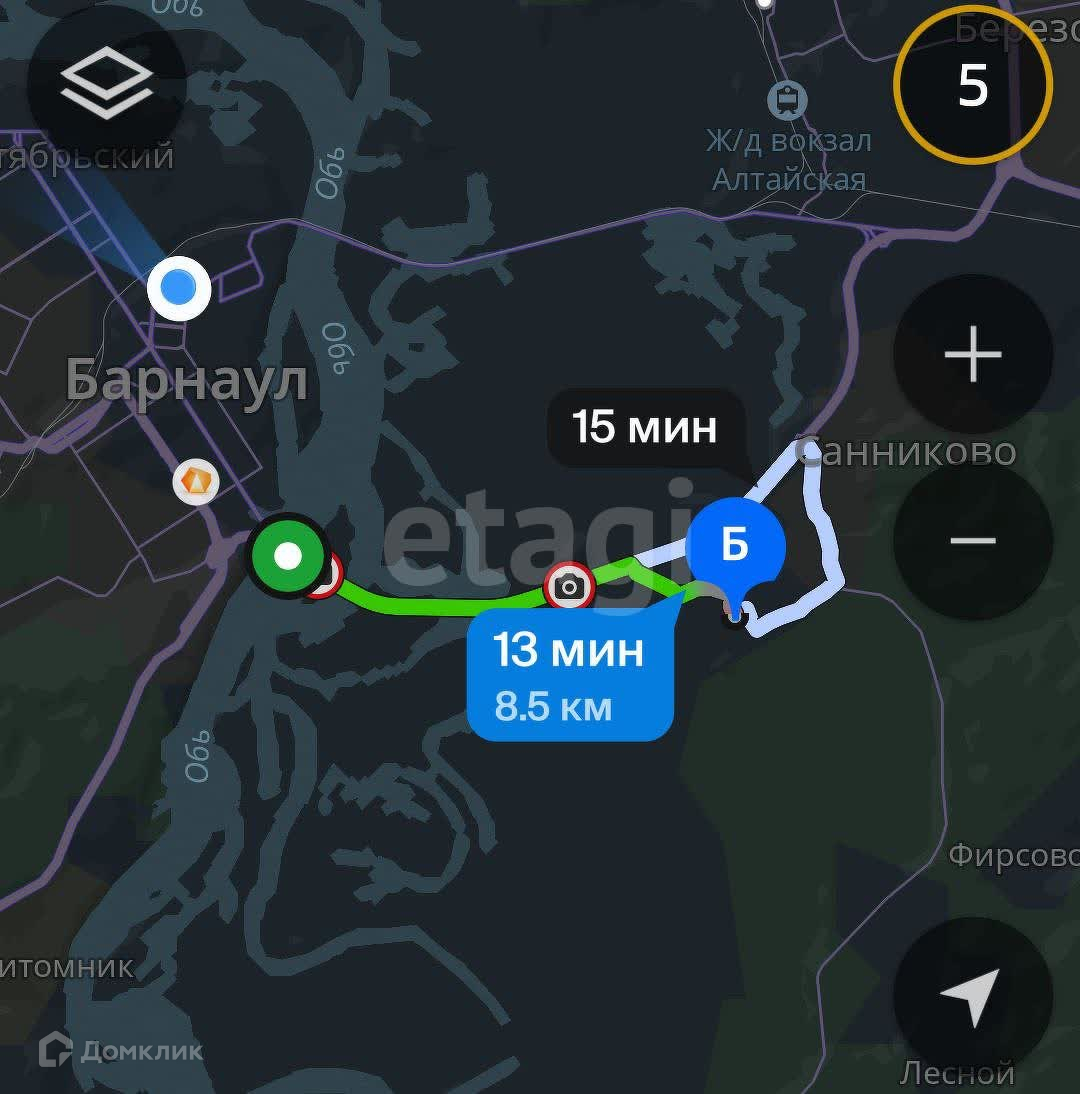Tap the traffic level 5 indicator

(x=972, y=85)
